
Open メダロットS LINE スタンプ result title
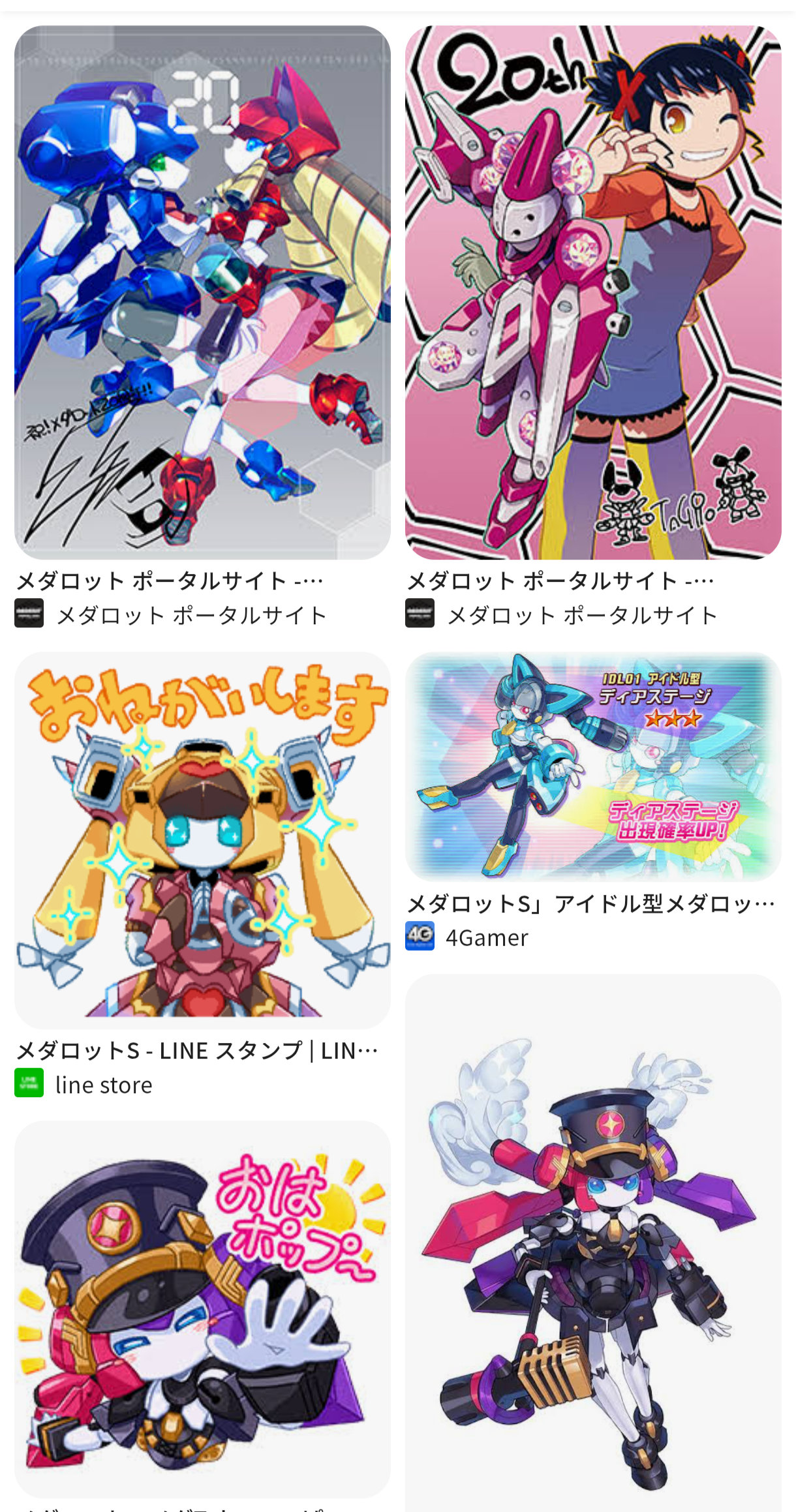pos(196,1051)
